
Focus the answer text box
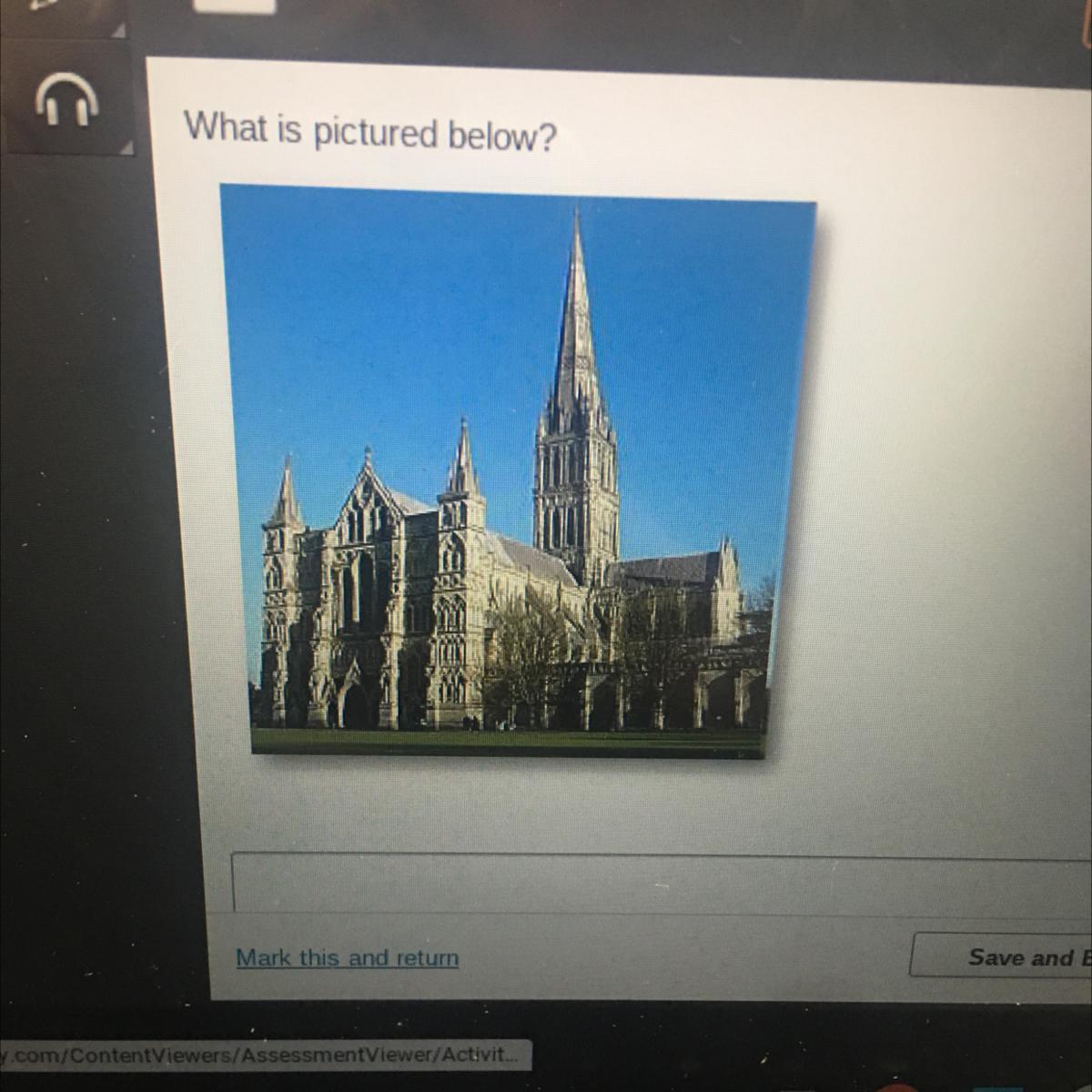pyautogui.click(x=660, y=880)
